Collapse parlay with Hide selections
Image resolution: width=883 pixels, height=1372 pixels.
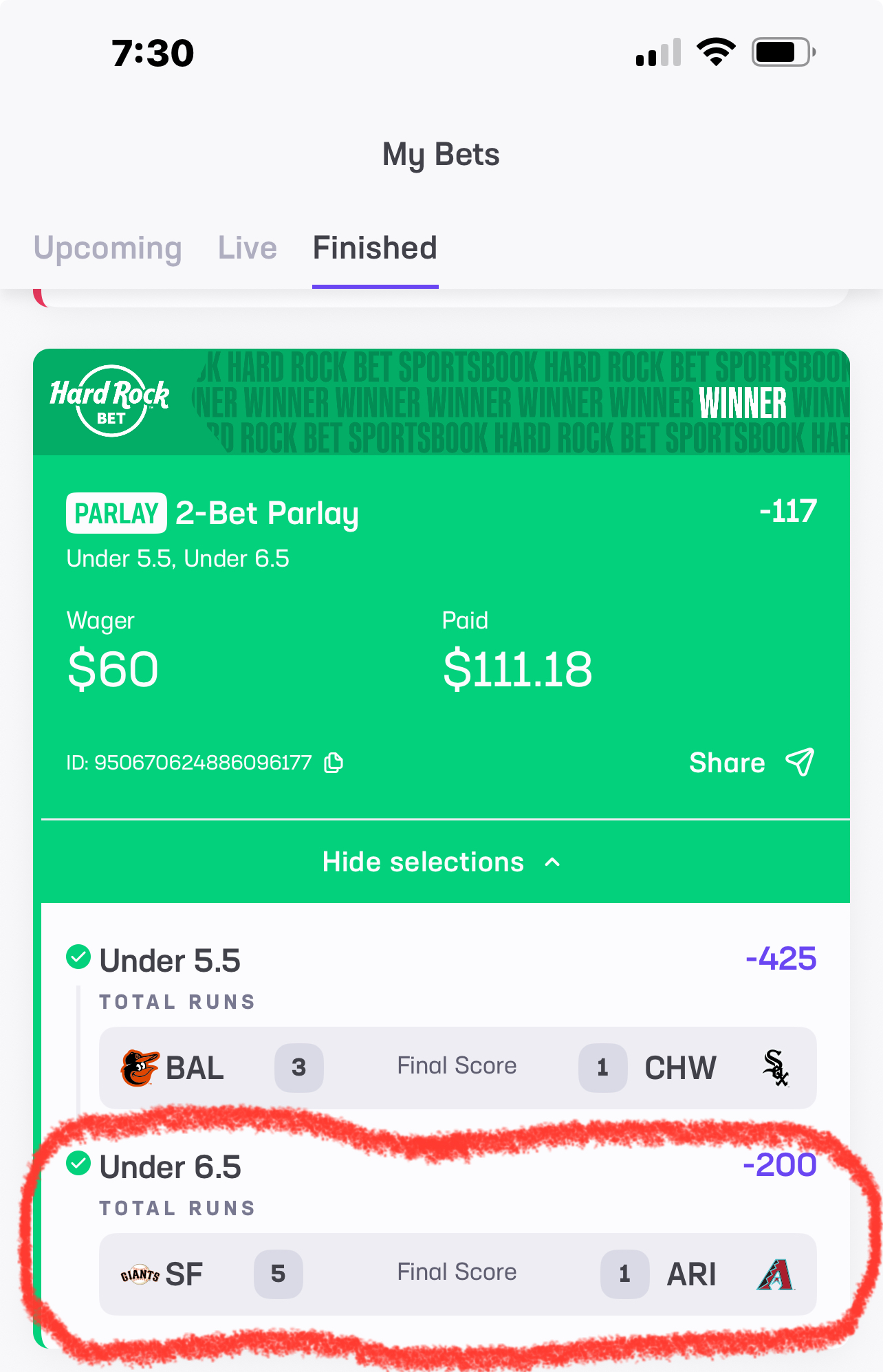(x=441, y=862)
